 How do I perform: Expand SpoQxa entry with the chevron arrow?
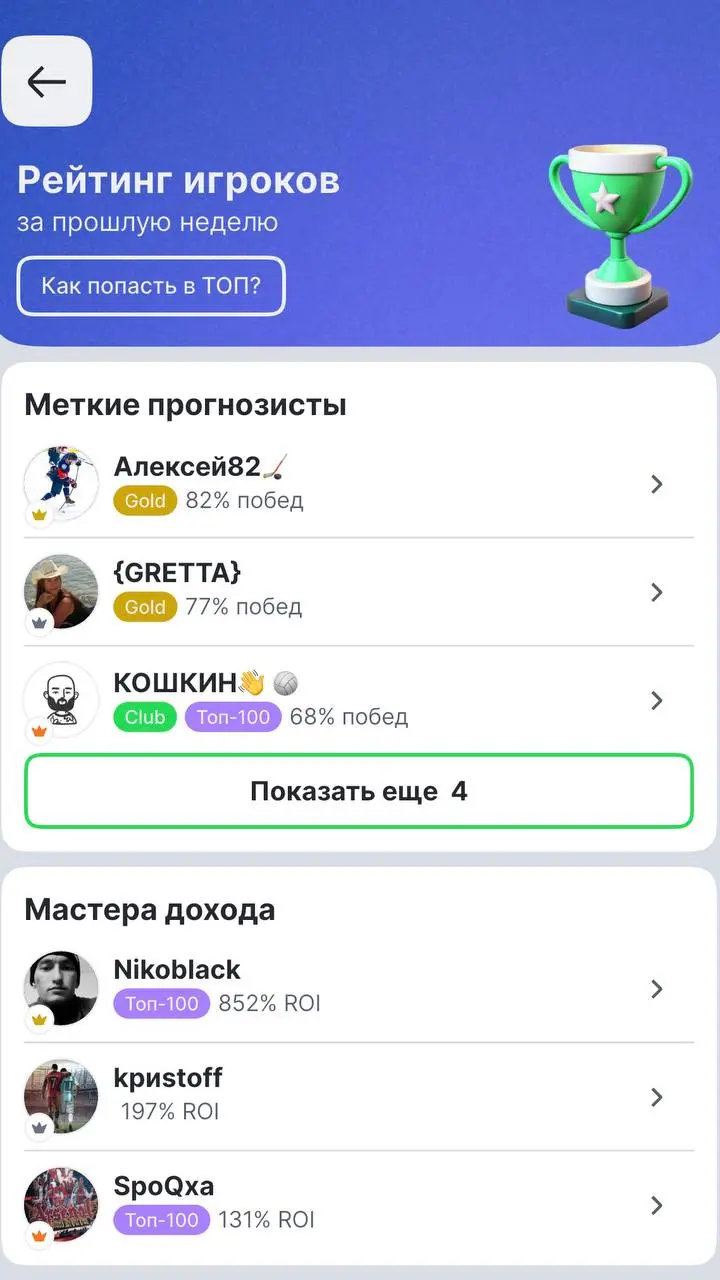coord(657,1205)
